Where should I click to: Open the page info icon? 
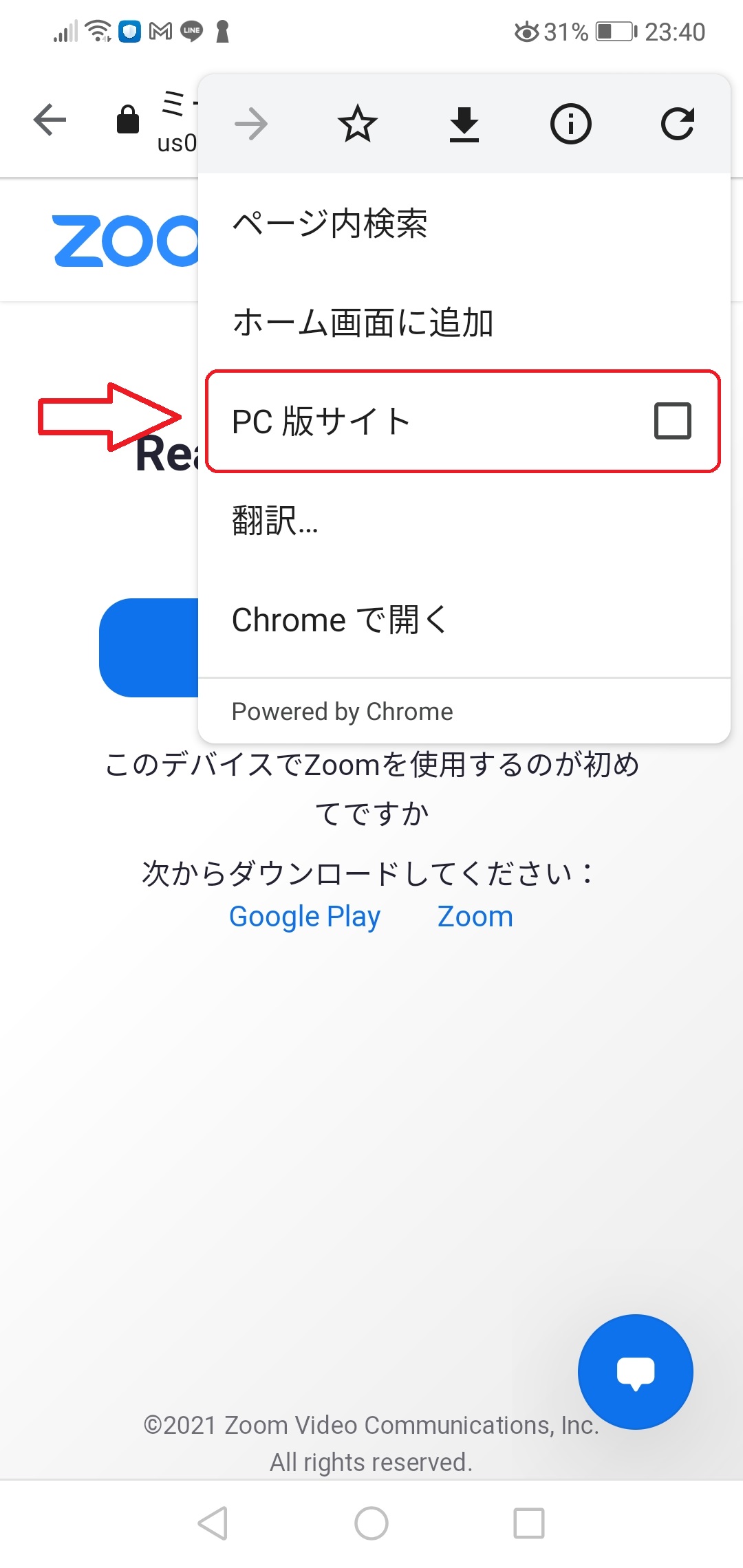[x=570, y=124]
